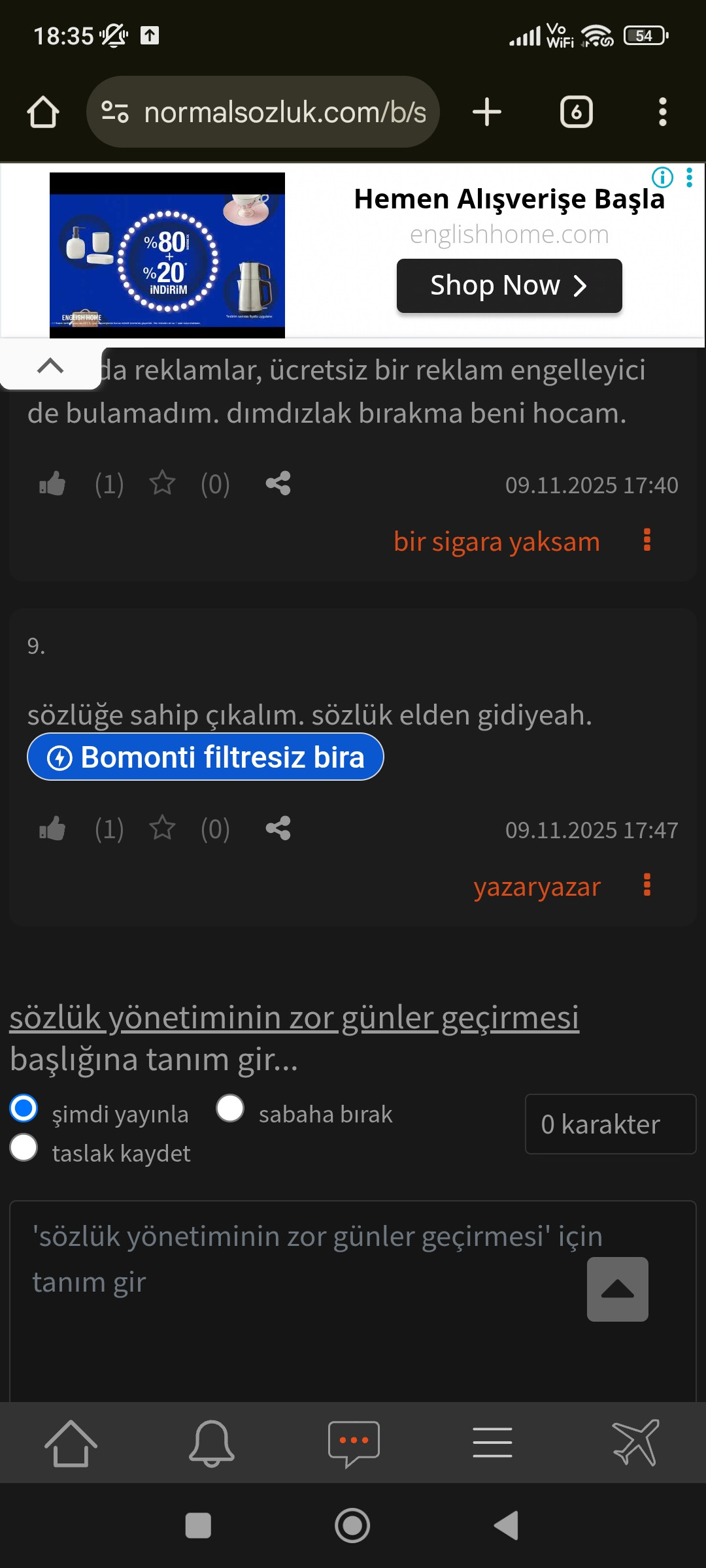706x1568 pixels.
Task: Open the browser home page
Action: (43, 112)
